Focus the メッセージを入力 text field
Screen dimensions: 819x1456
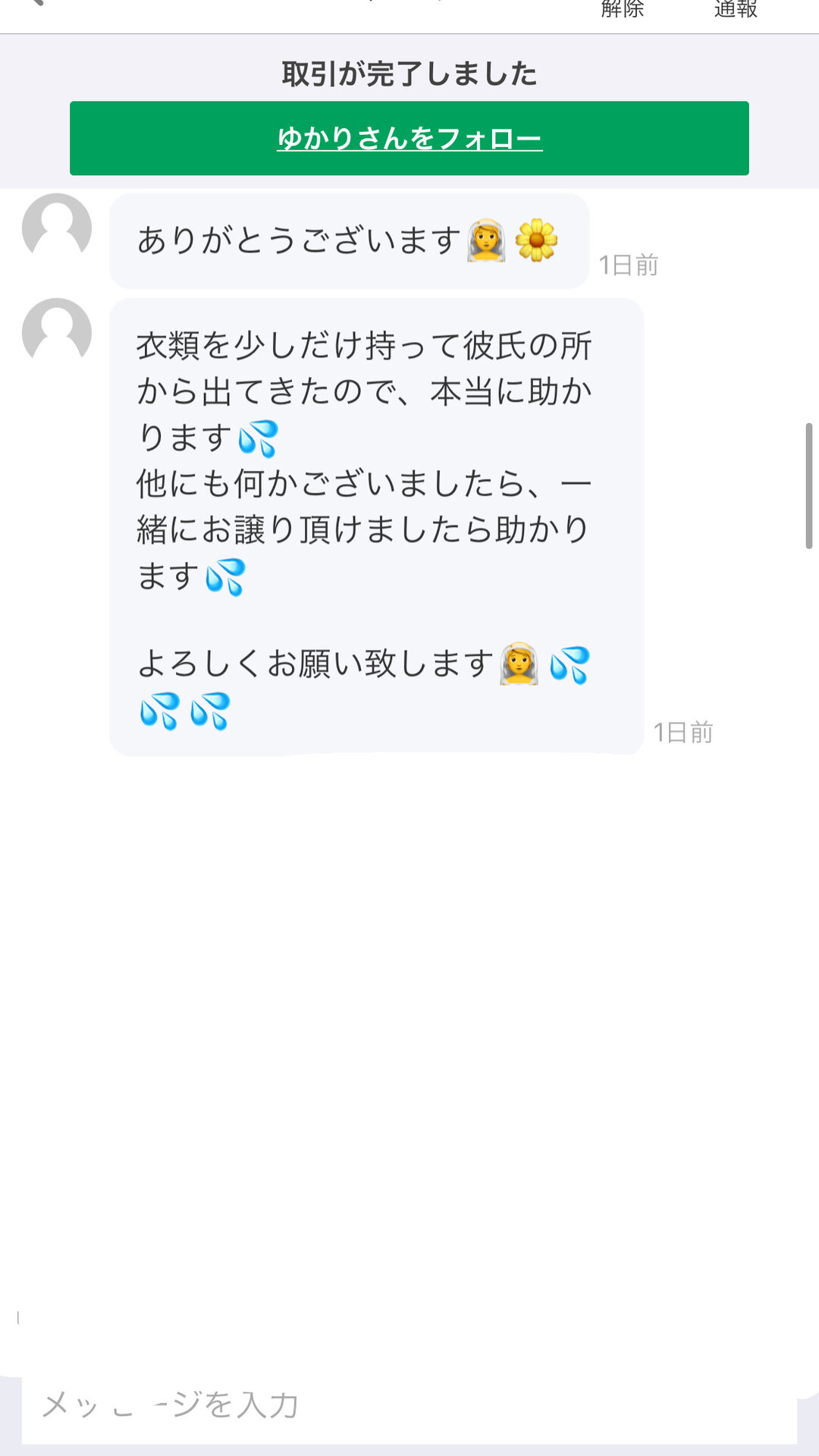[409, 1405]
